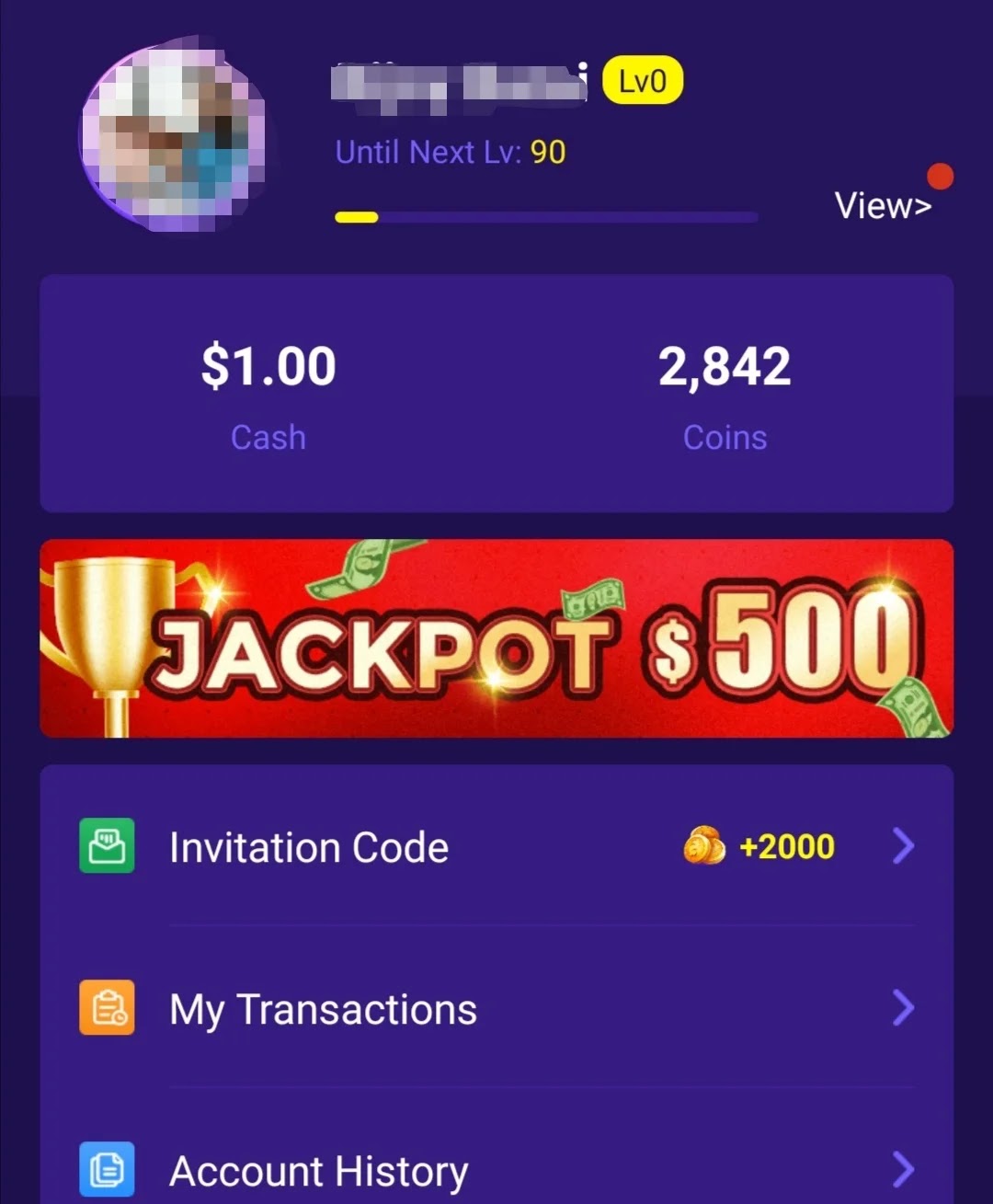Open the Invitation Code row
The image size is (993, 1204).
point(496,847)
